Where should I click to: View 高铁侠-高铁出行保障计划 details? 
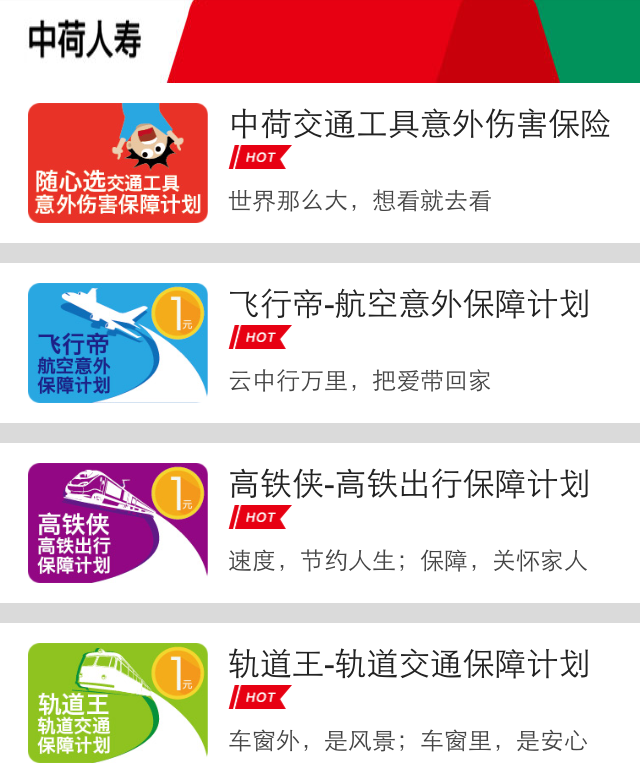410,484
